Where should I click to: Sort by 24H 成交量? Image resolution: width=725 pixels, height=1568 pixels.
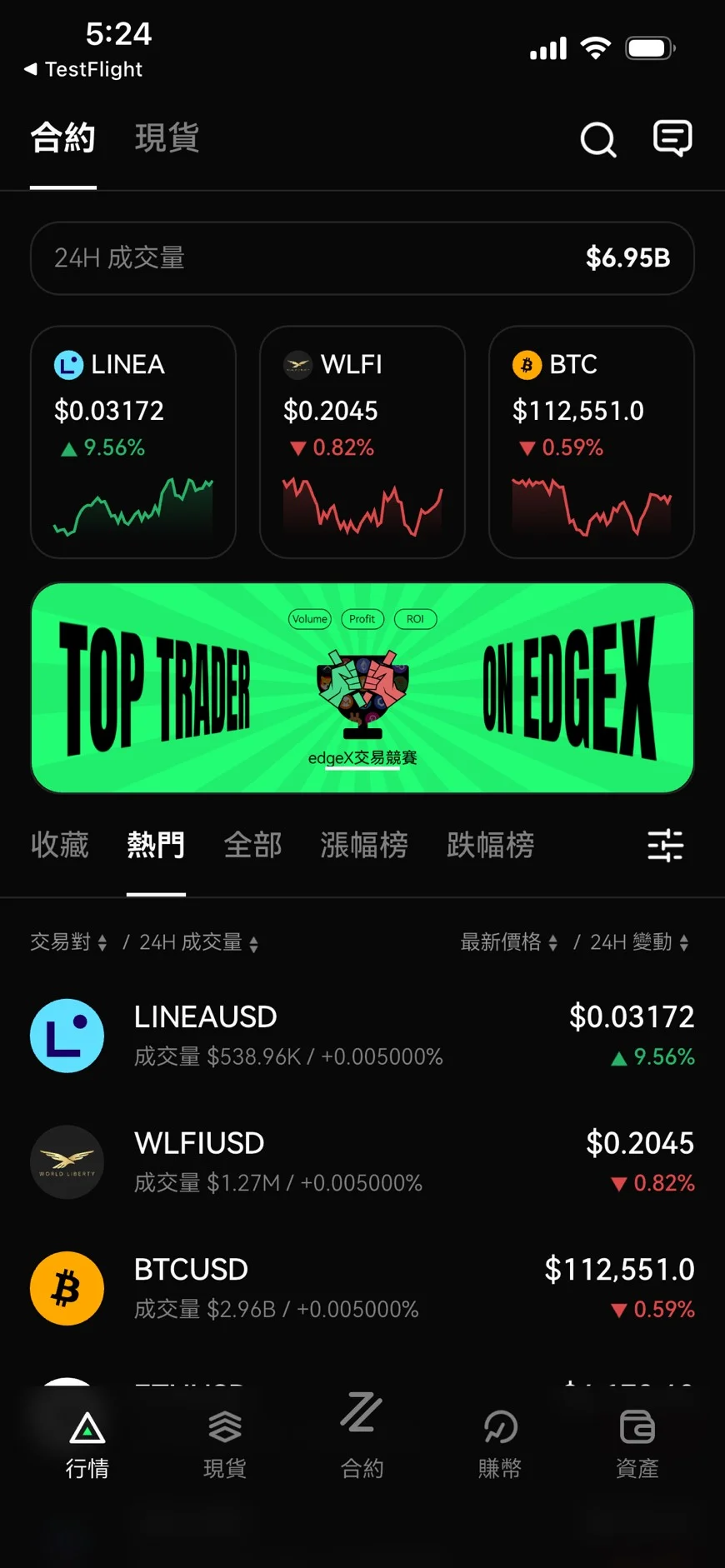tap(198, 942)
